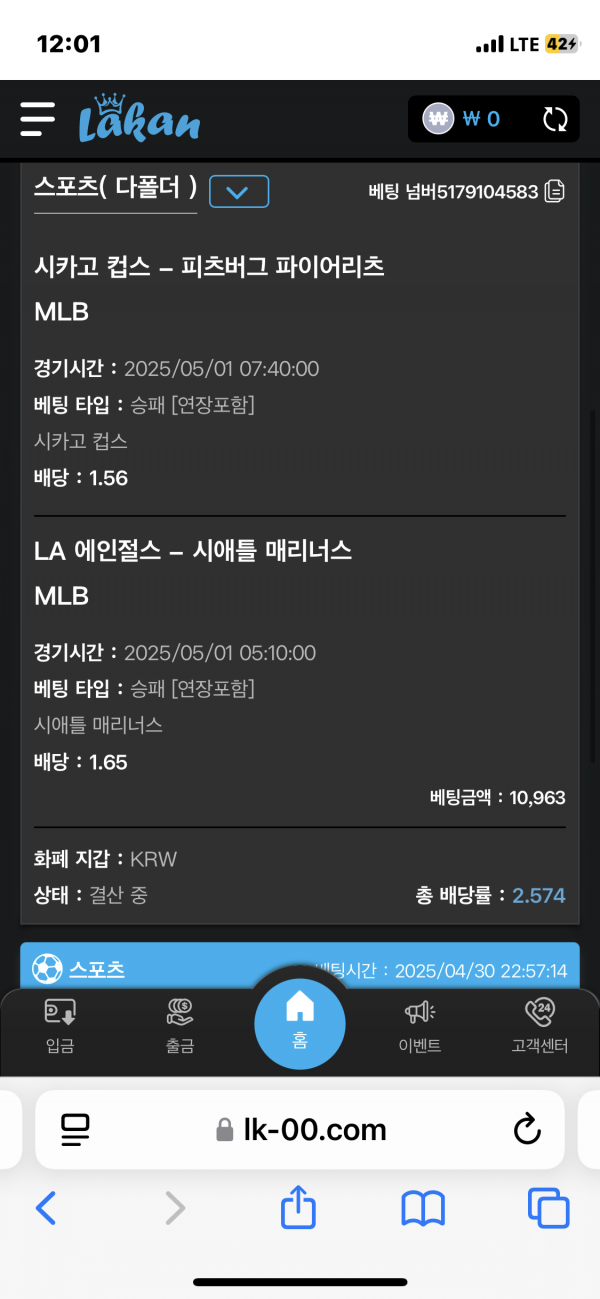The height and width of the screenshot is (1299, 600).
Task: Open the 출금 withdrawal tab
Action: pos(180,1027)
